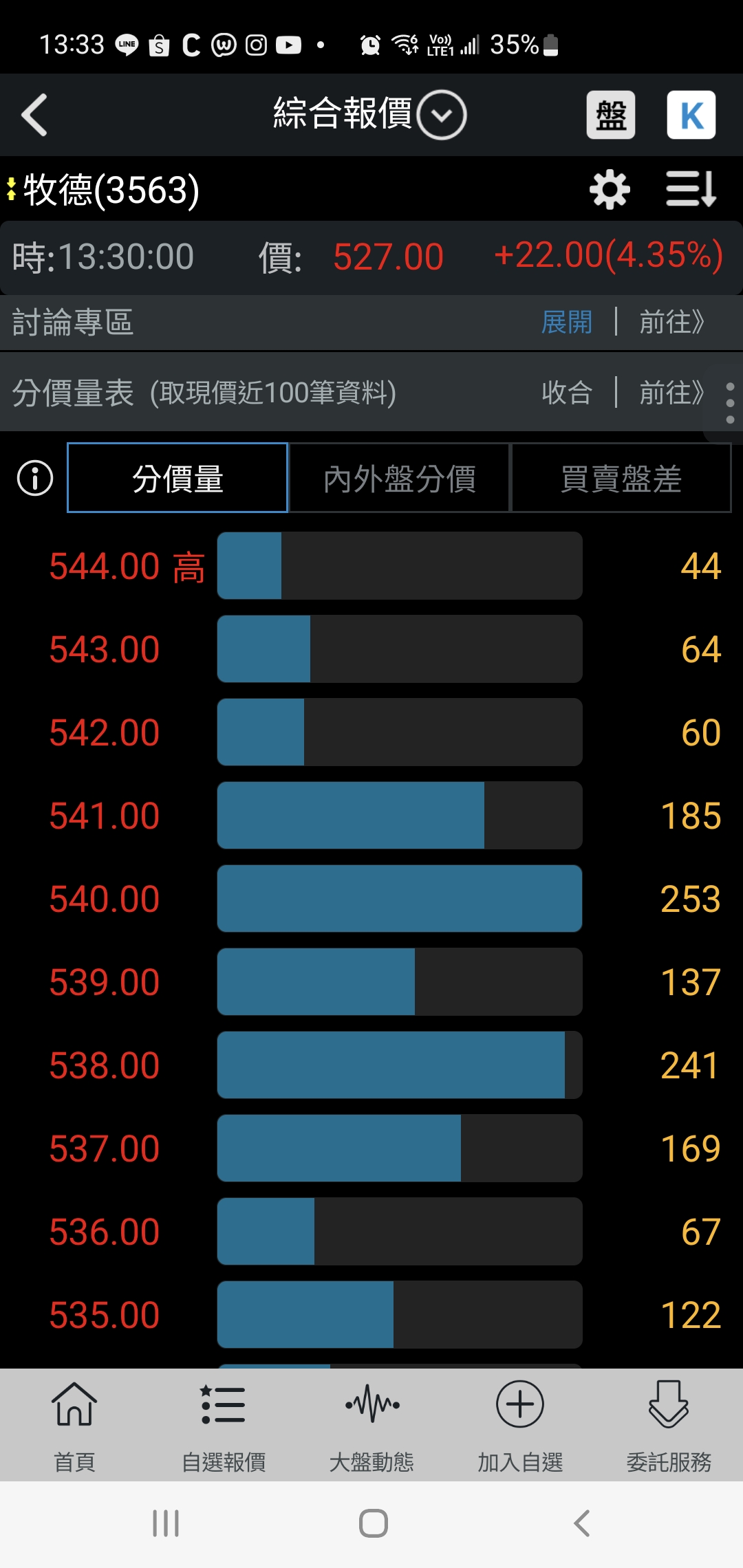This screenshot has width=743, height=1568.
Task: Collapse the 分價量表 section
Action: [x=566, y=393]
